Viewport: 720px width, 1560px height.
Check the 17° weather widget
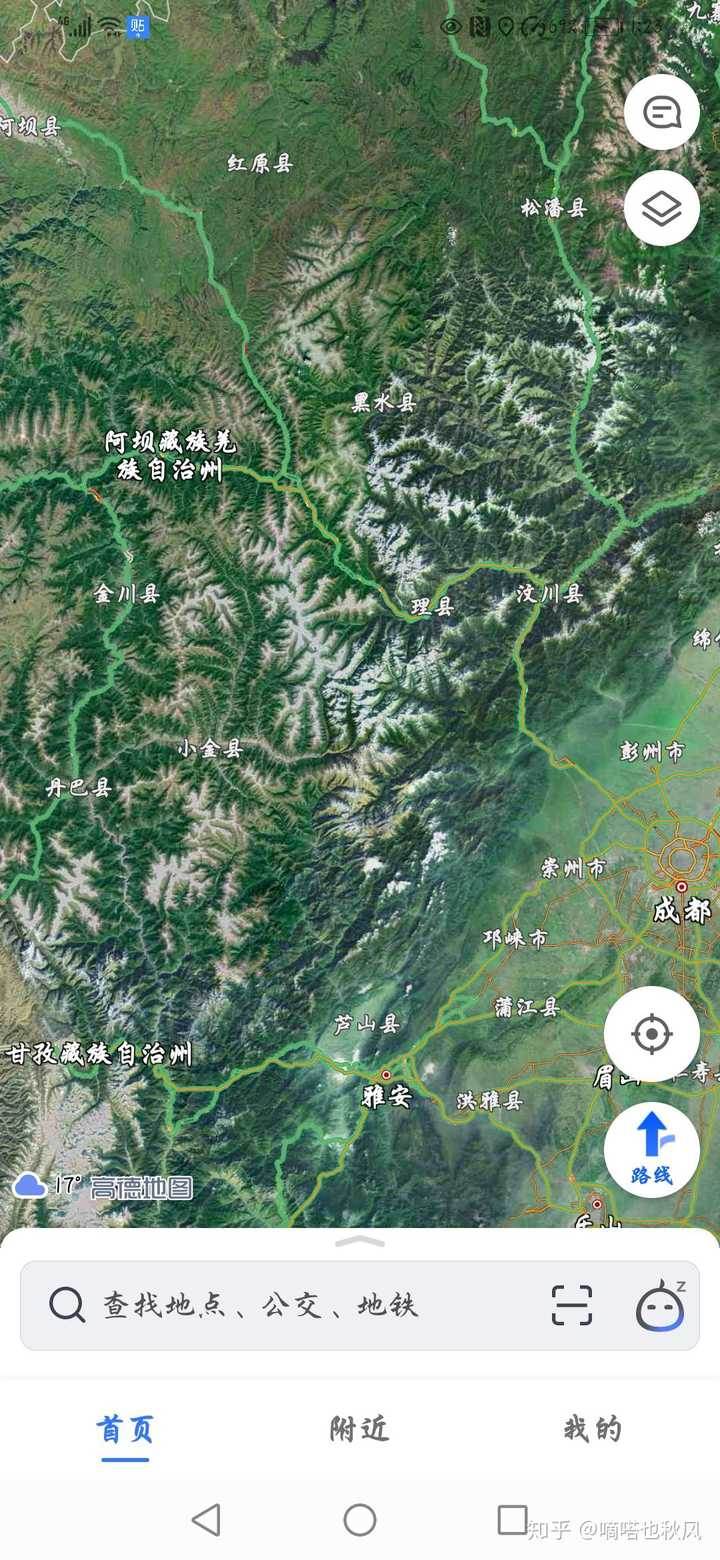[48, 1187]
